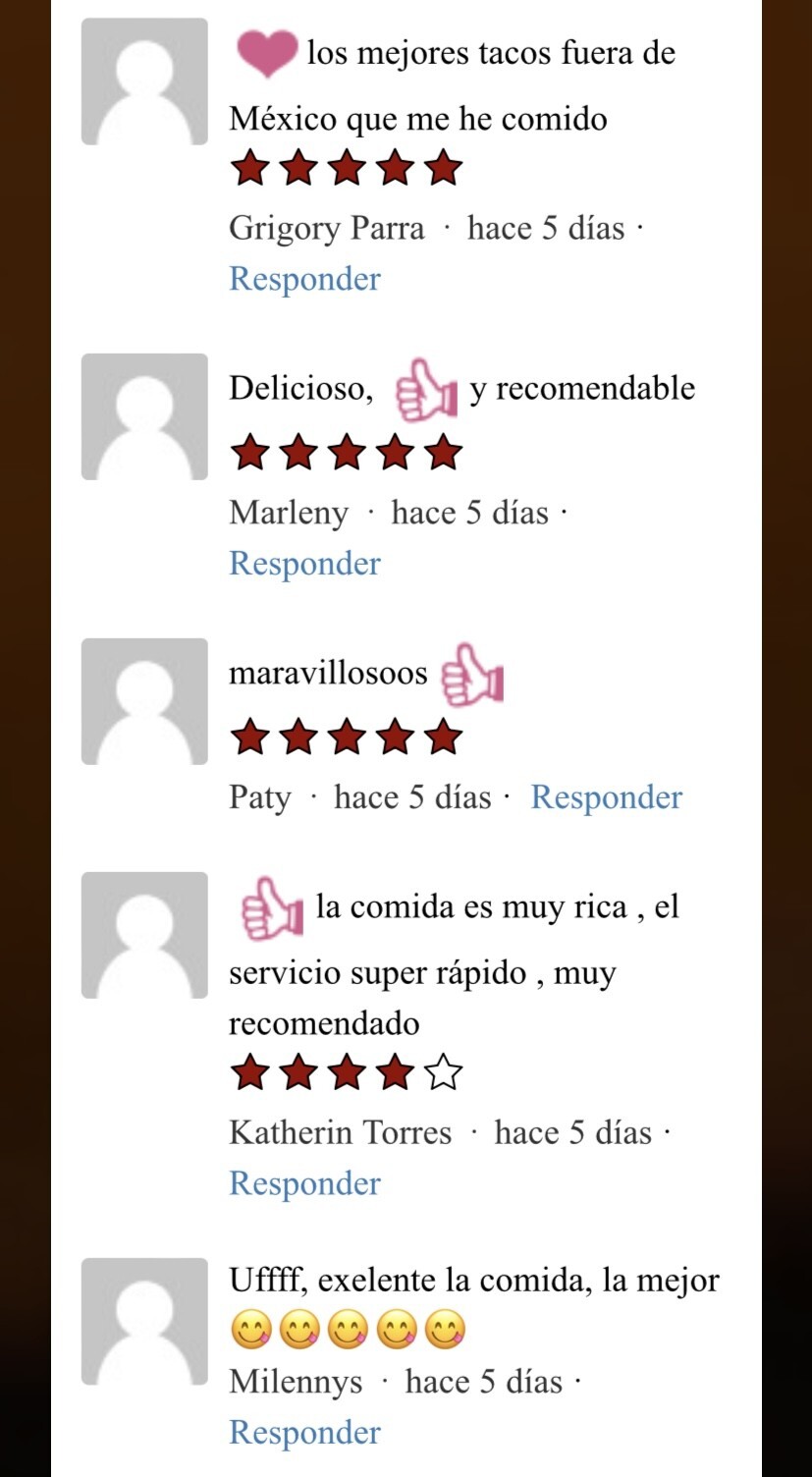Select Responder below Milennys's review
Viewport: 812px width, 1477px height.
click(304, 1433)
